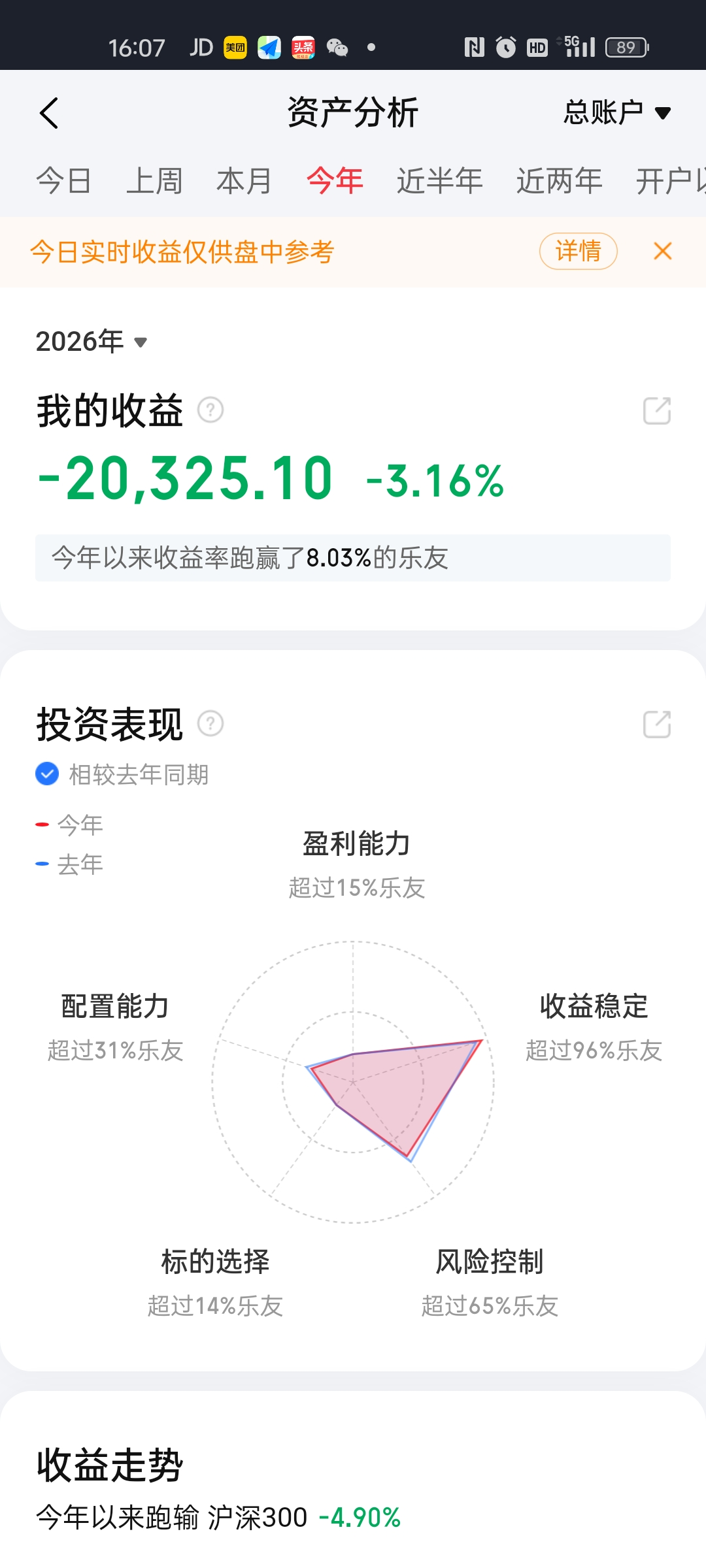This screenshot has width=706, height=1568.
Task: Share the 我的收益 card
Action: click(657, 411)
